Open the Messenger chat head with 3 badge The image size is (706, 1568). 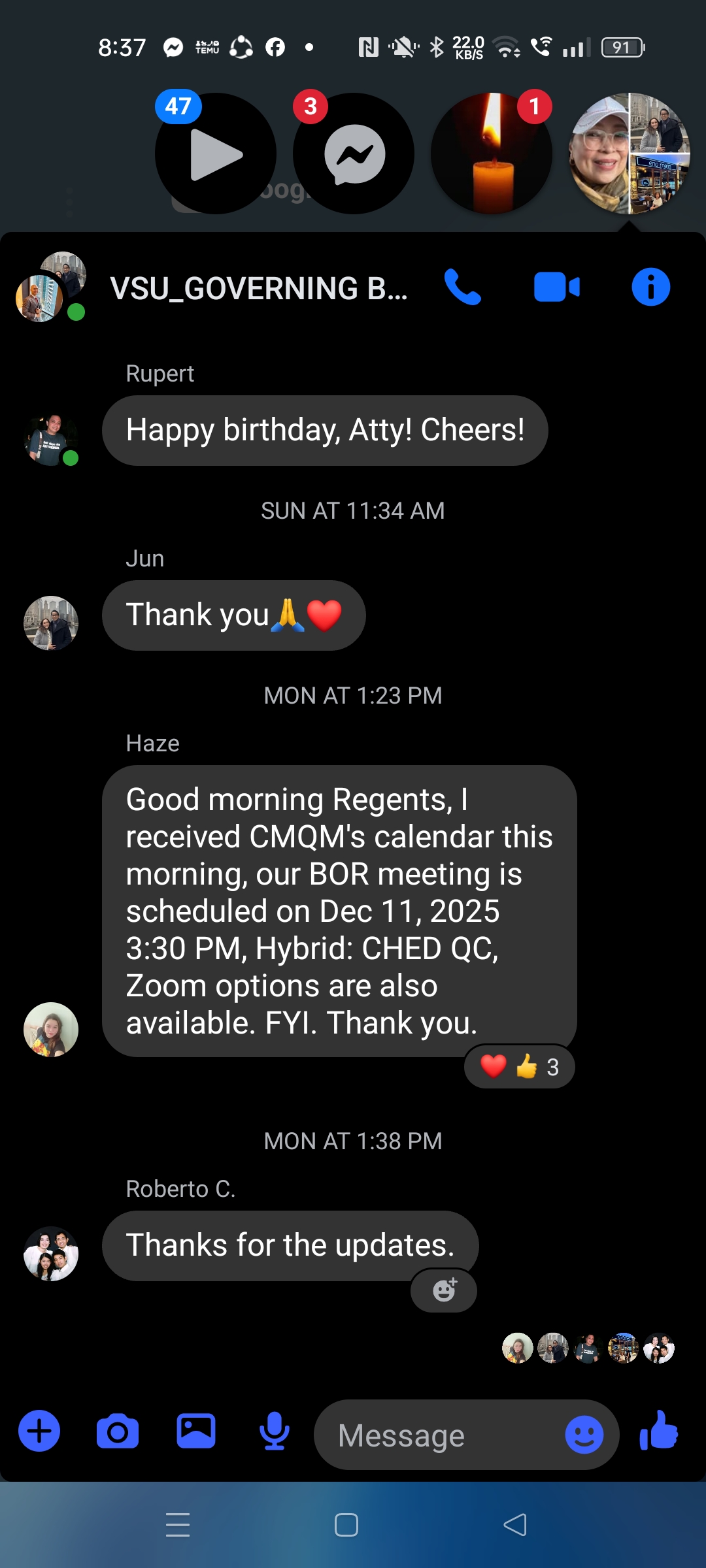click(x=354, y=154)
